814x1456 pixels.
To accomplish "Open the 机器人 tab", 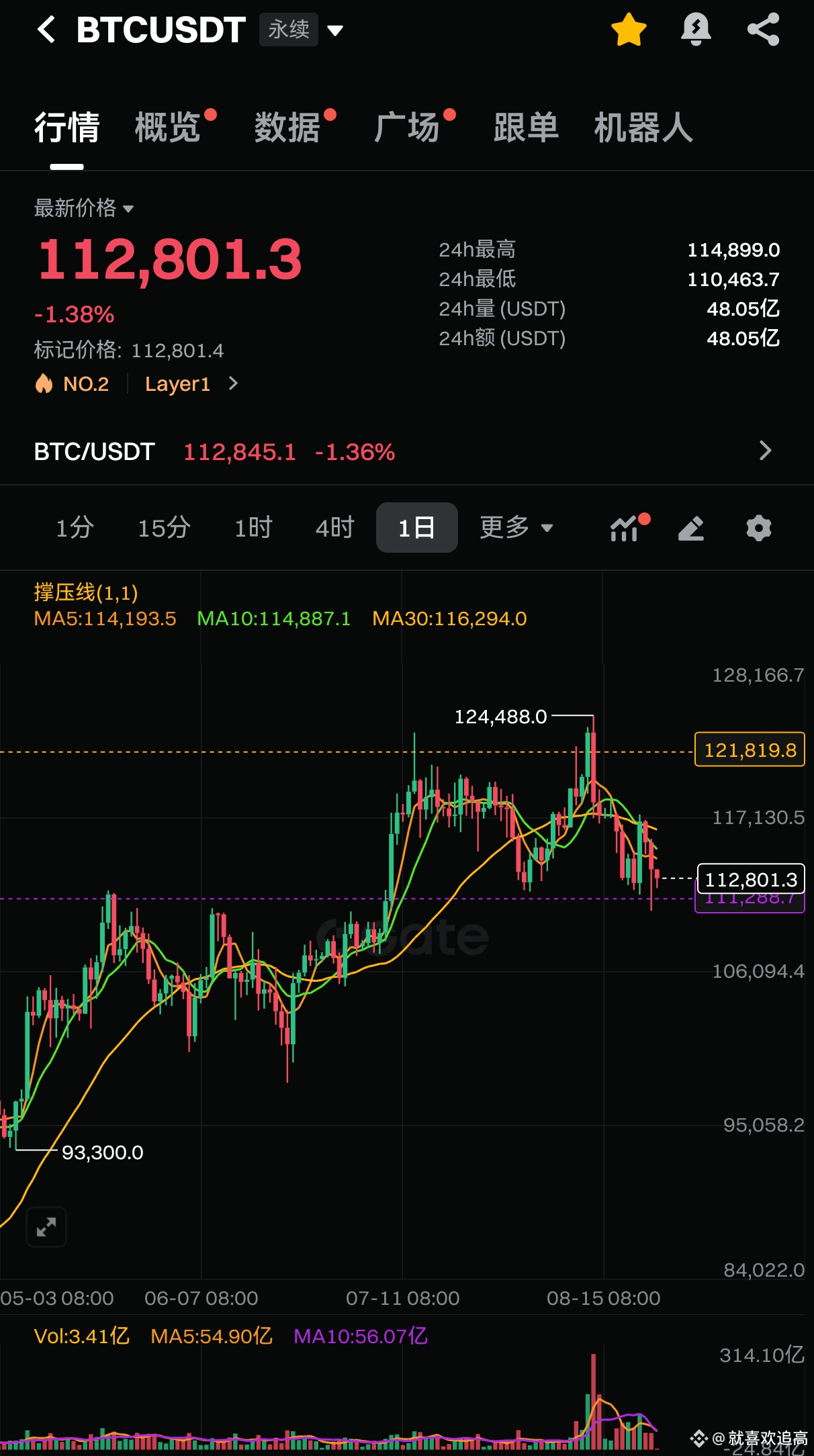I will (x=643, y=127).
